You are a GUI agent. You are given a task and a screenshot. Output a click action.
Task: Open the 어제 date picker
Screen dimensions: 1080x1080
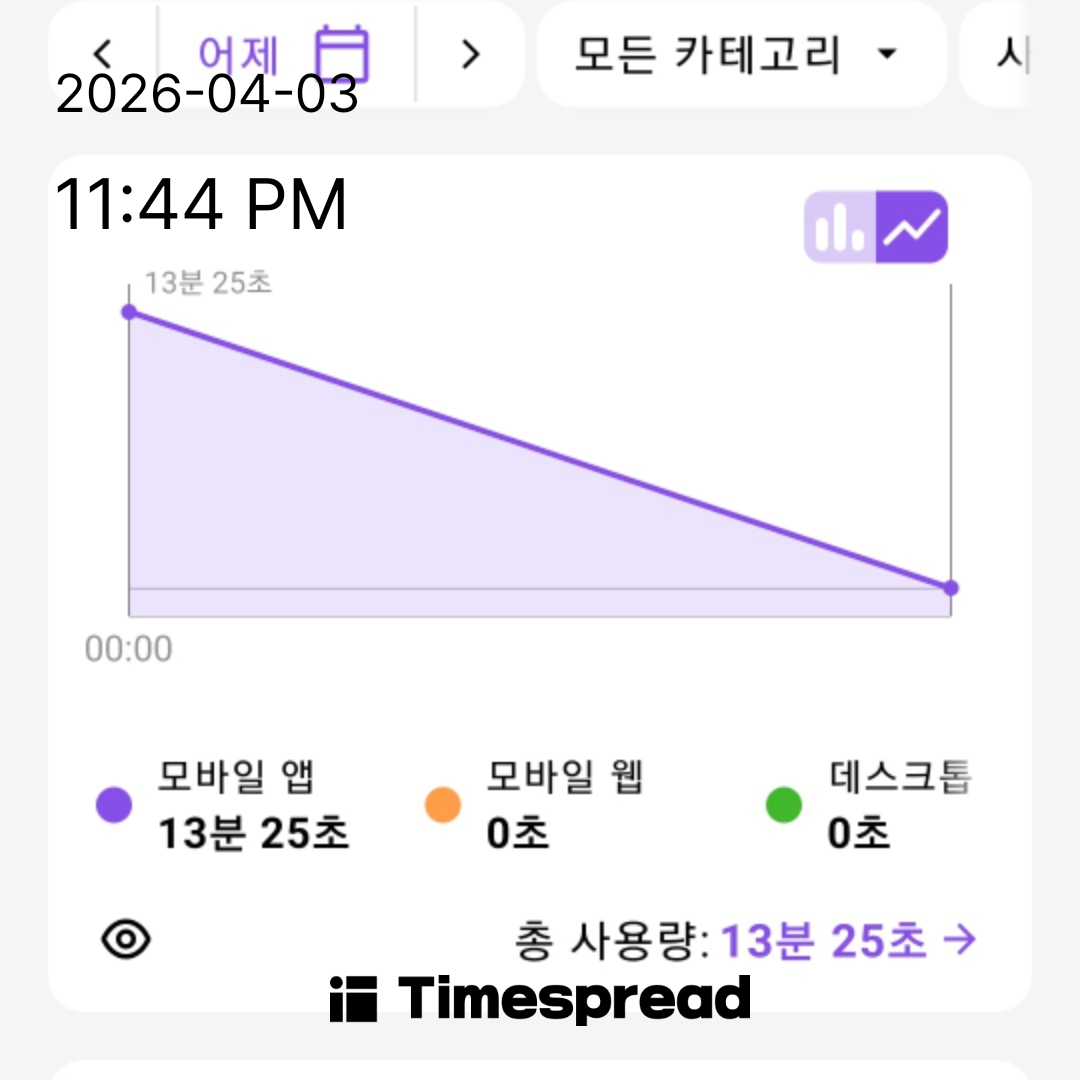click(284, 54)
